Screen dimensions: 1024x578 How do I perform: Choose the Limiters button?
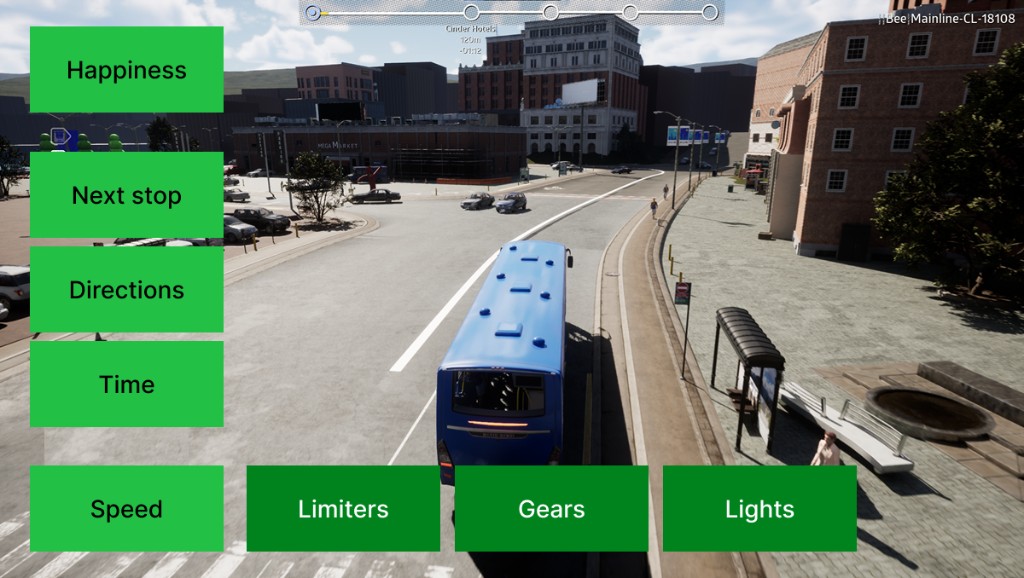coord(343,508)
